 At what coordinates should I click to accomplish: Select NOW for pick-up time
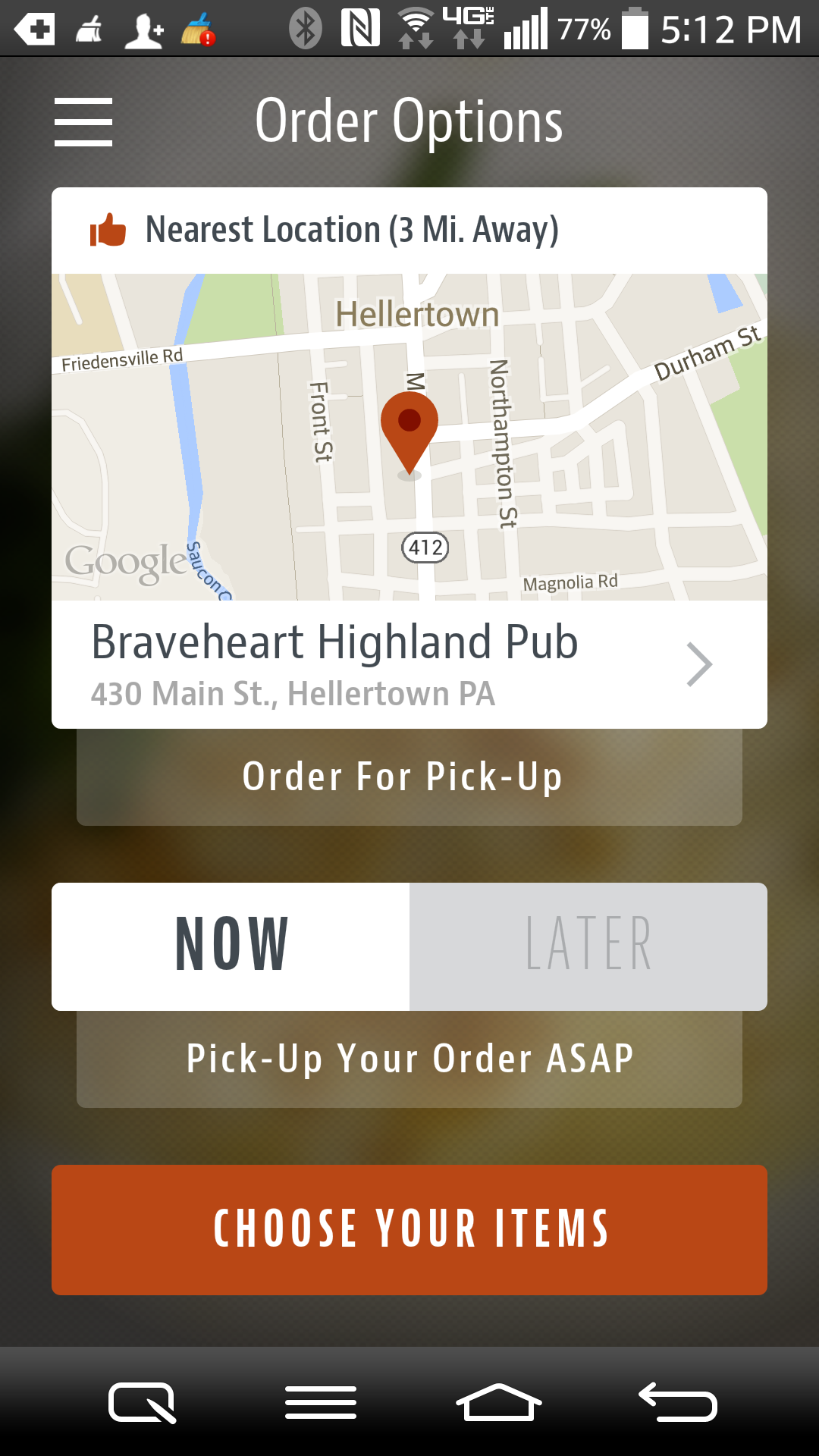[x=231, y=946]
